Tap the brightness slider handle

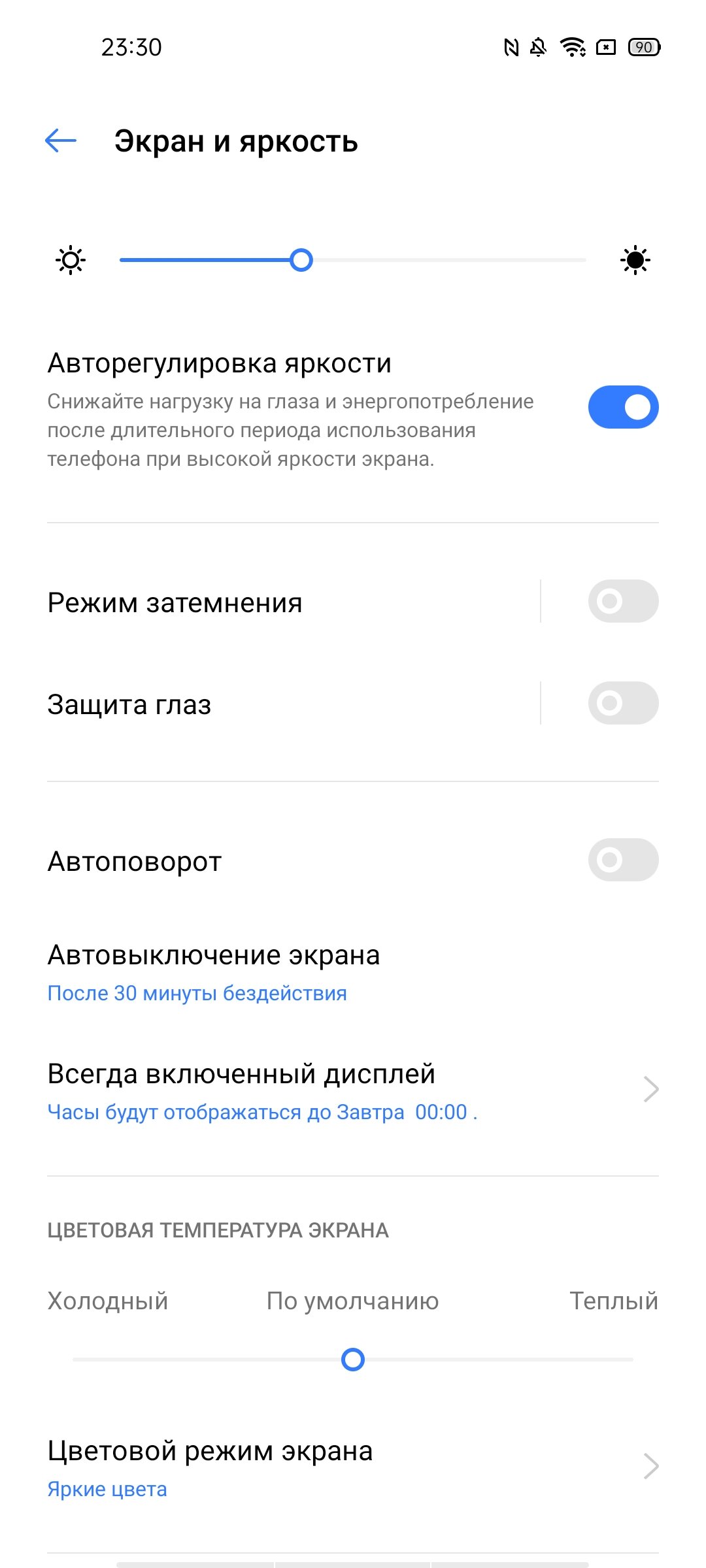point(301,260)
